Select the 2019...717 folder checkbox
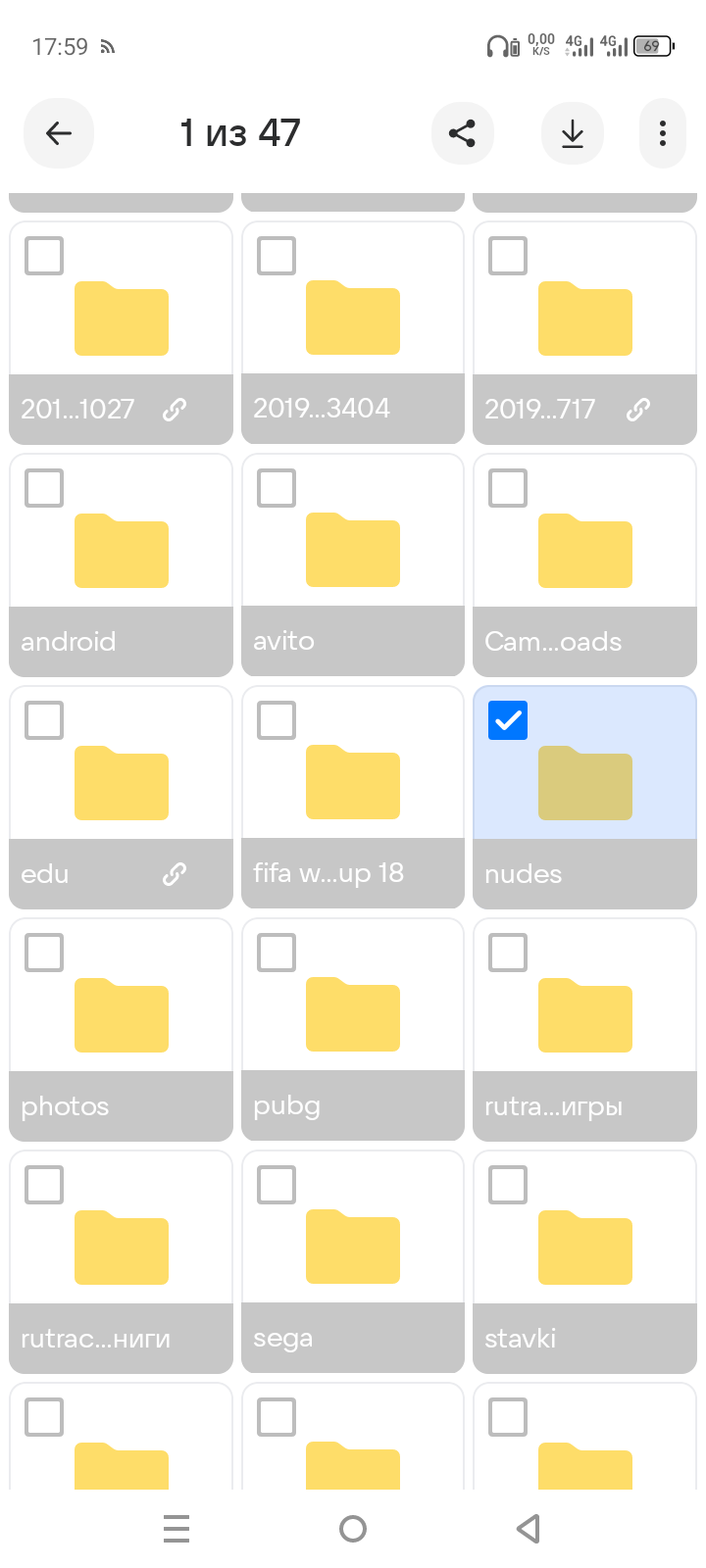 point(508,256)
